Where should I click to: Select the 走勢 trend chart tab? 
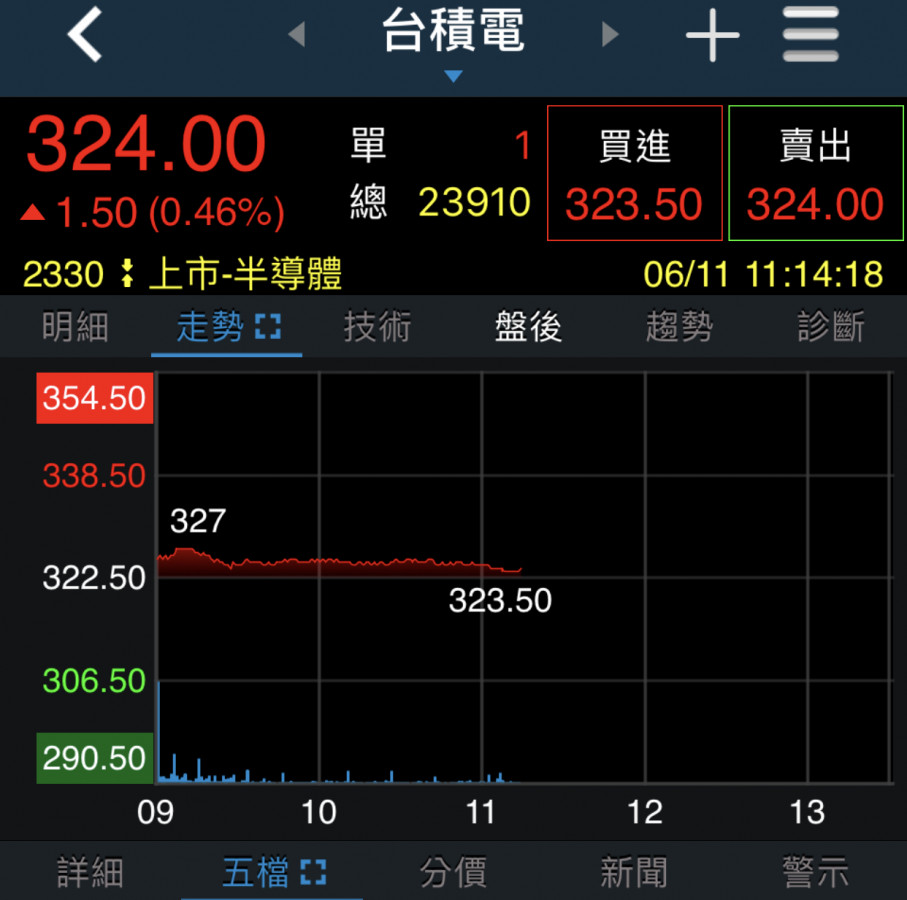point(226,327)
